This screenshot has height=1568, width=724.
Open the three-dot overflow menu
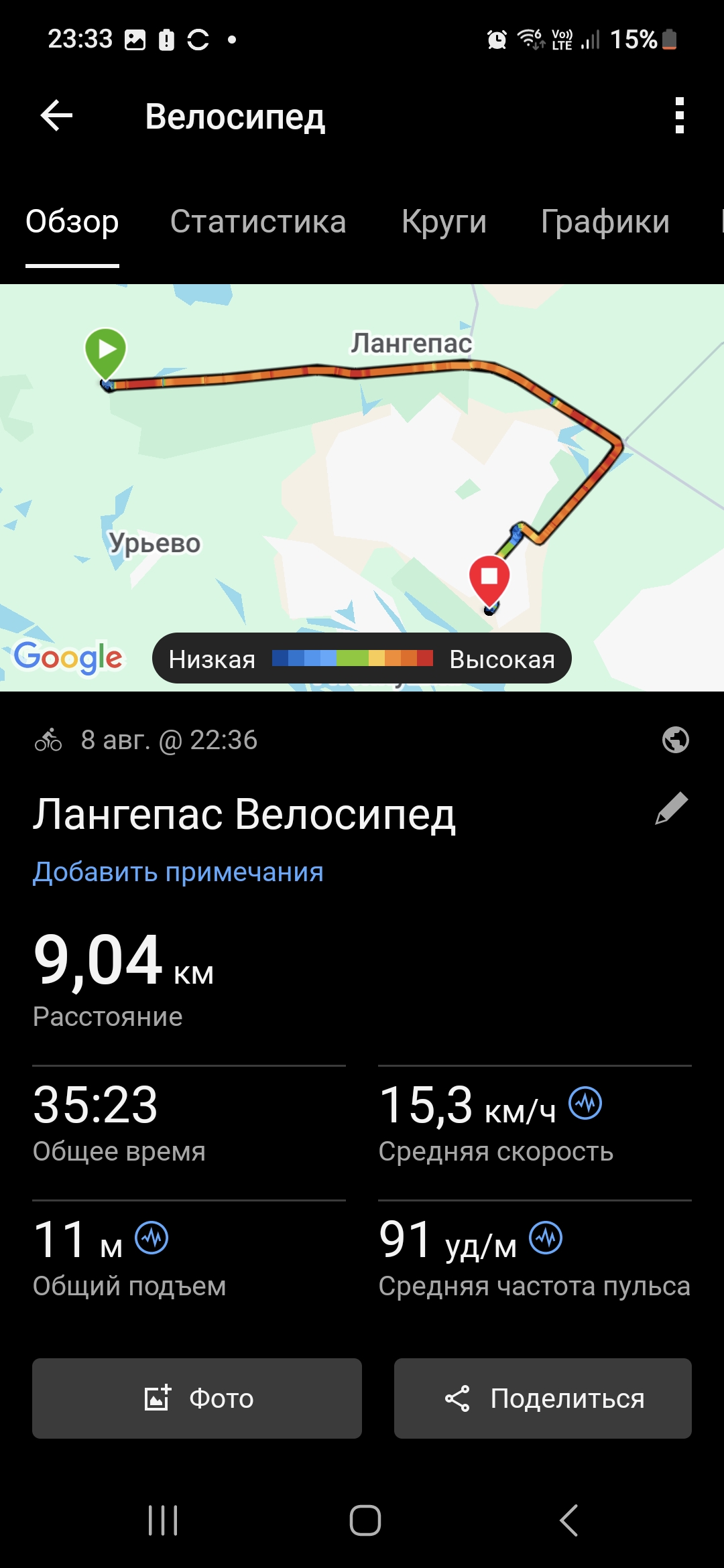point(679,116)
